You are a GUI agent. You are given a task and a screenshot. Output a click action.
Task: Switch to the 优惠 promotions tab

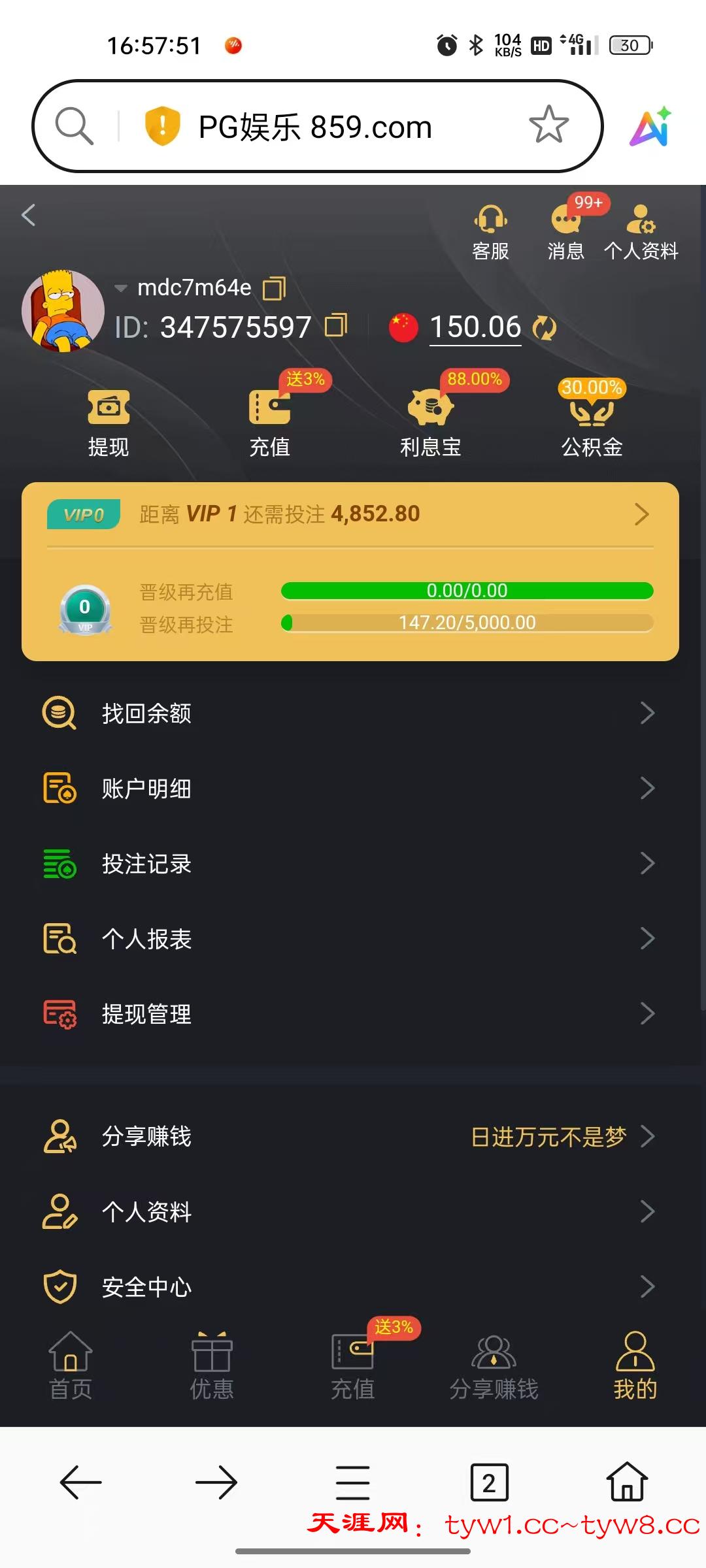(212, 1365)
